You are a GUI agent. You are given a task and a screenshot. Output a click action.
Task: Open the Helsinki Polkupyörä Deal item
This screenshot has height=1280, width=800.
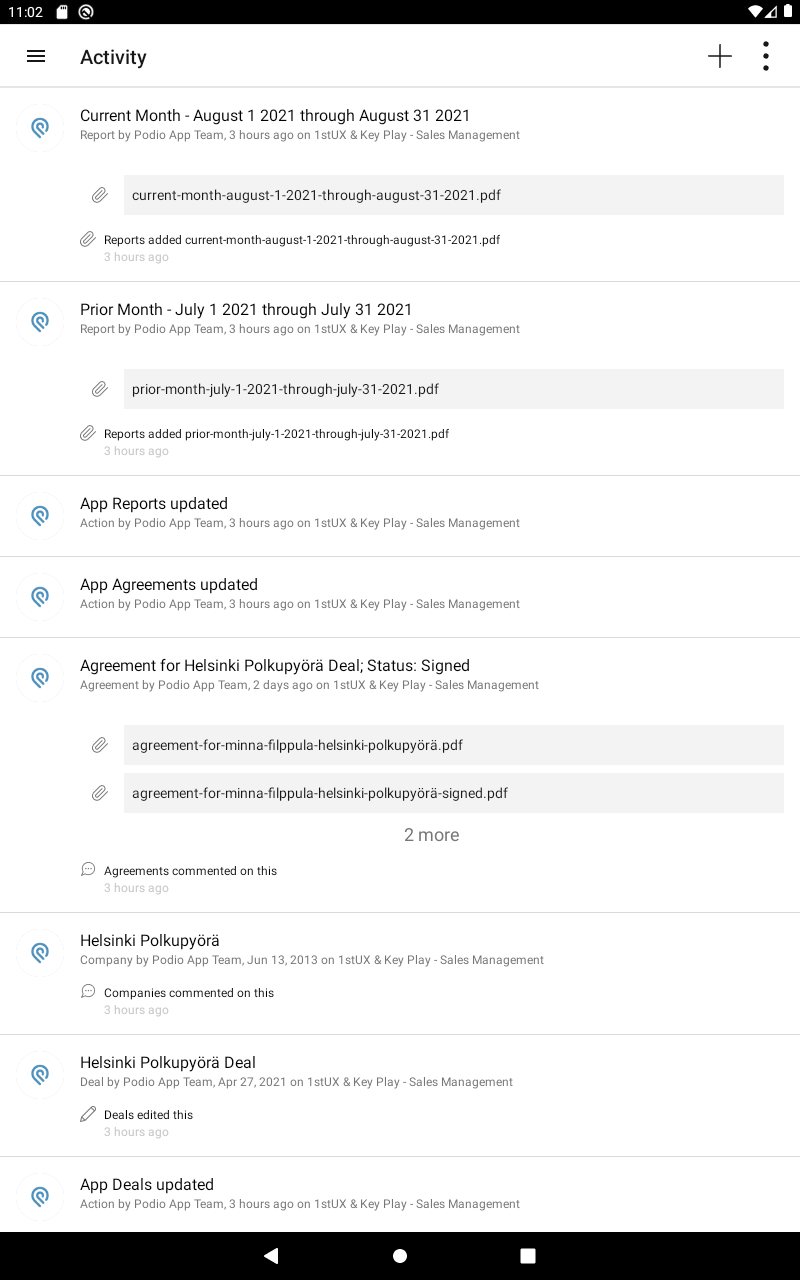coord(168,1063)
